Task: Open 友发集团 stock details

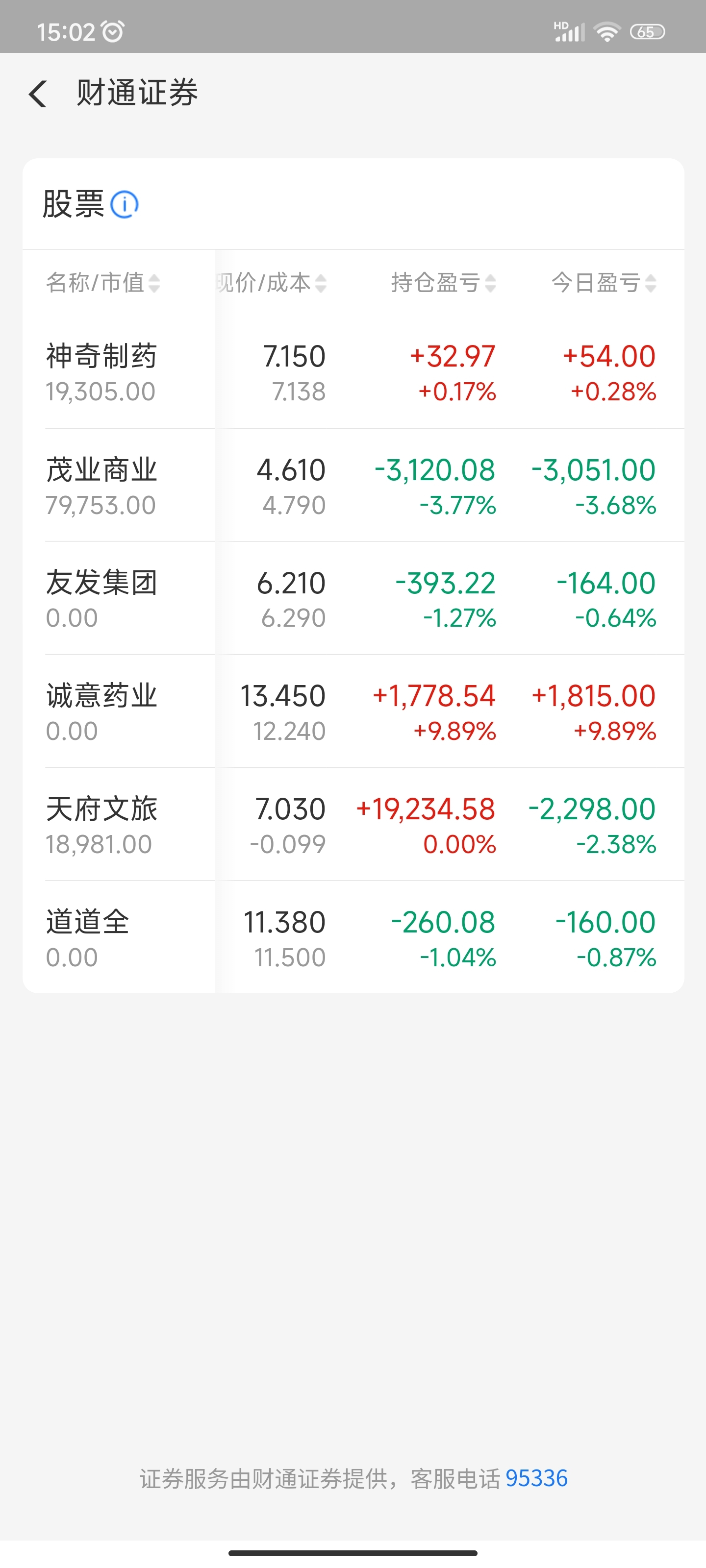Action: 353,598
